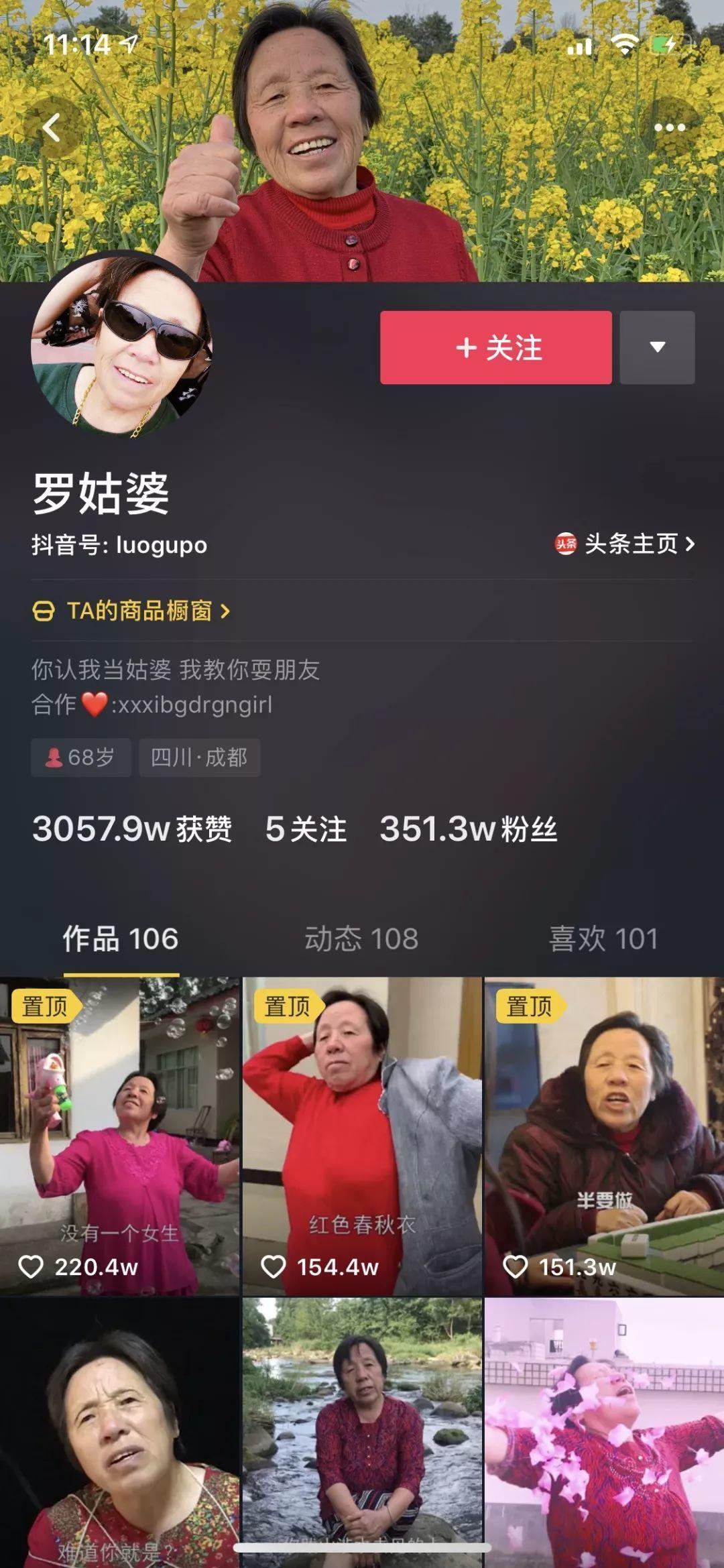View the 5 关注 following list

tap(306, 829)
